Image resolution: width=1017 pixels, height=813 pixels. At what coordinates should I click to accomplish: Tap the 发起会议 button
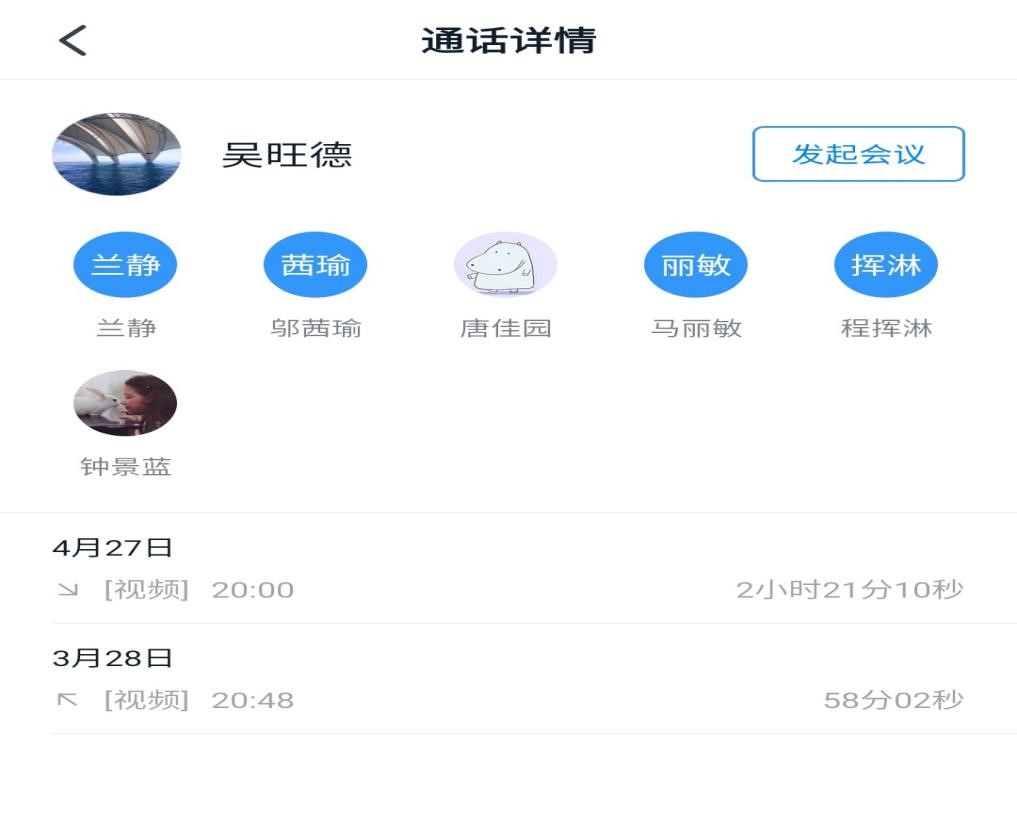pyautogui.click(x=858, y=154)
